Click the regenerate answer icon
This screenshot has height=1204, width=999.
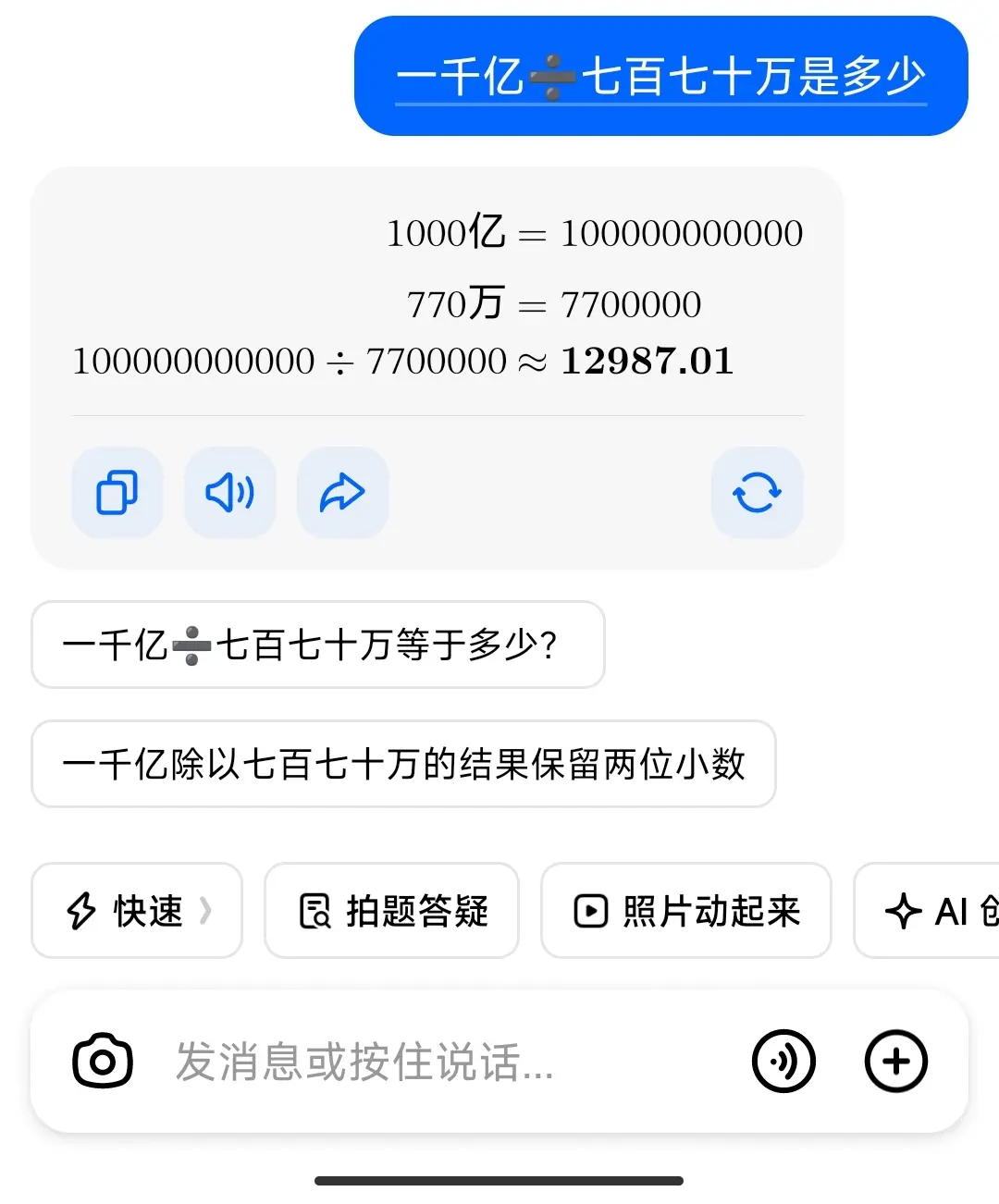click(757, 493)
